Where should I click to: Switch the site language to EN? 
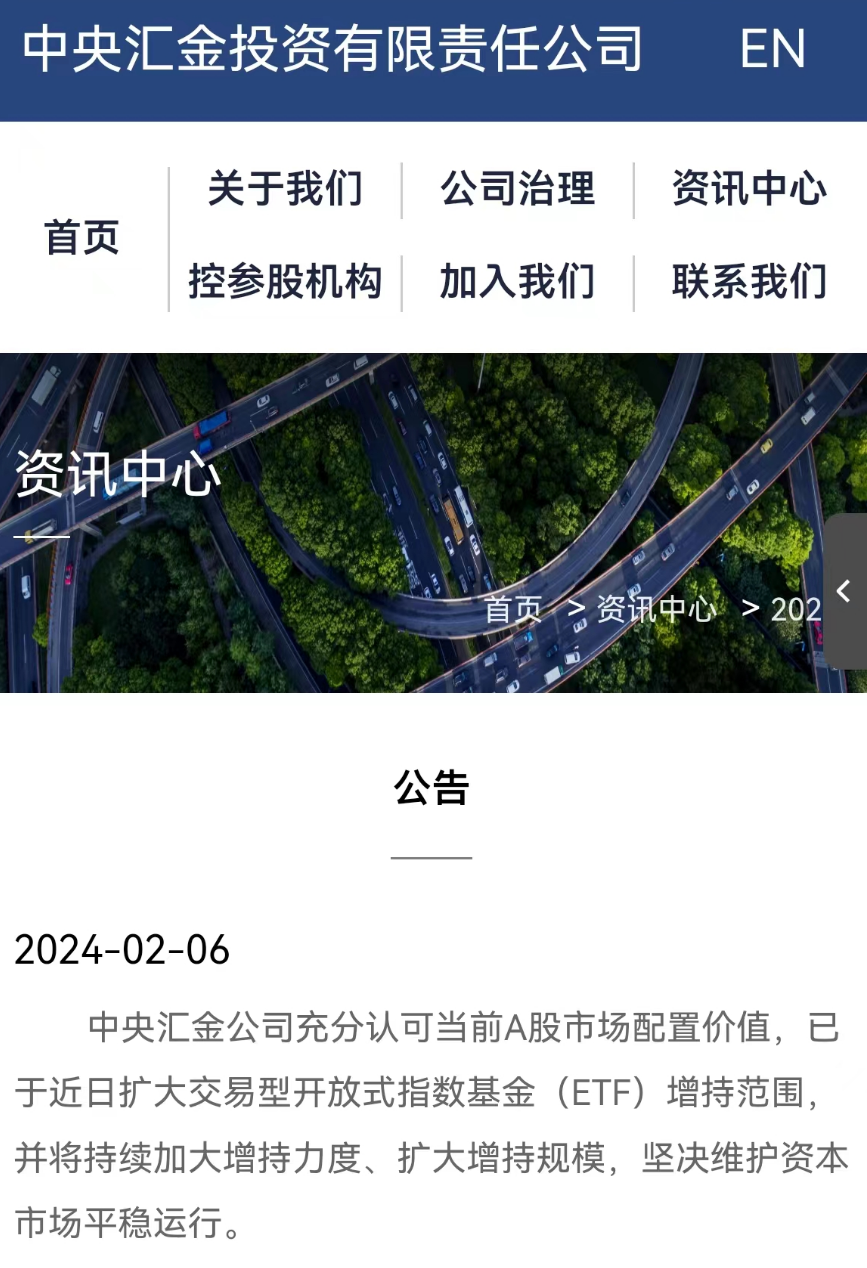pos(772,48)
